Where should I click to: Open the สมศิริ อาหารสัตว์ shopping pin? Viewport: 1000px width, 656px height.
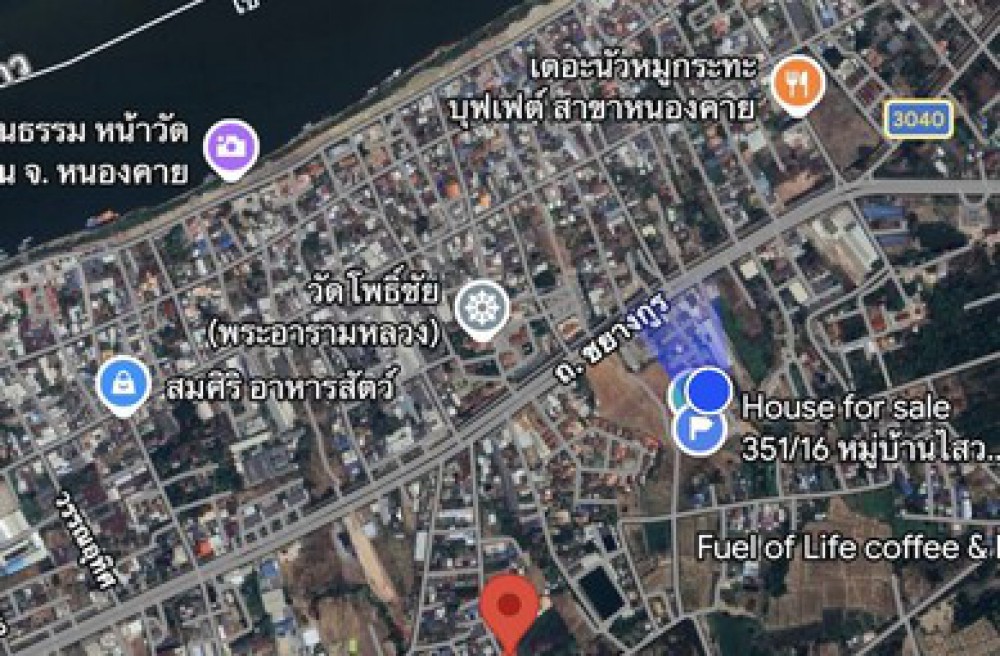125,385
